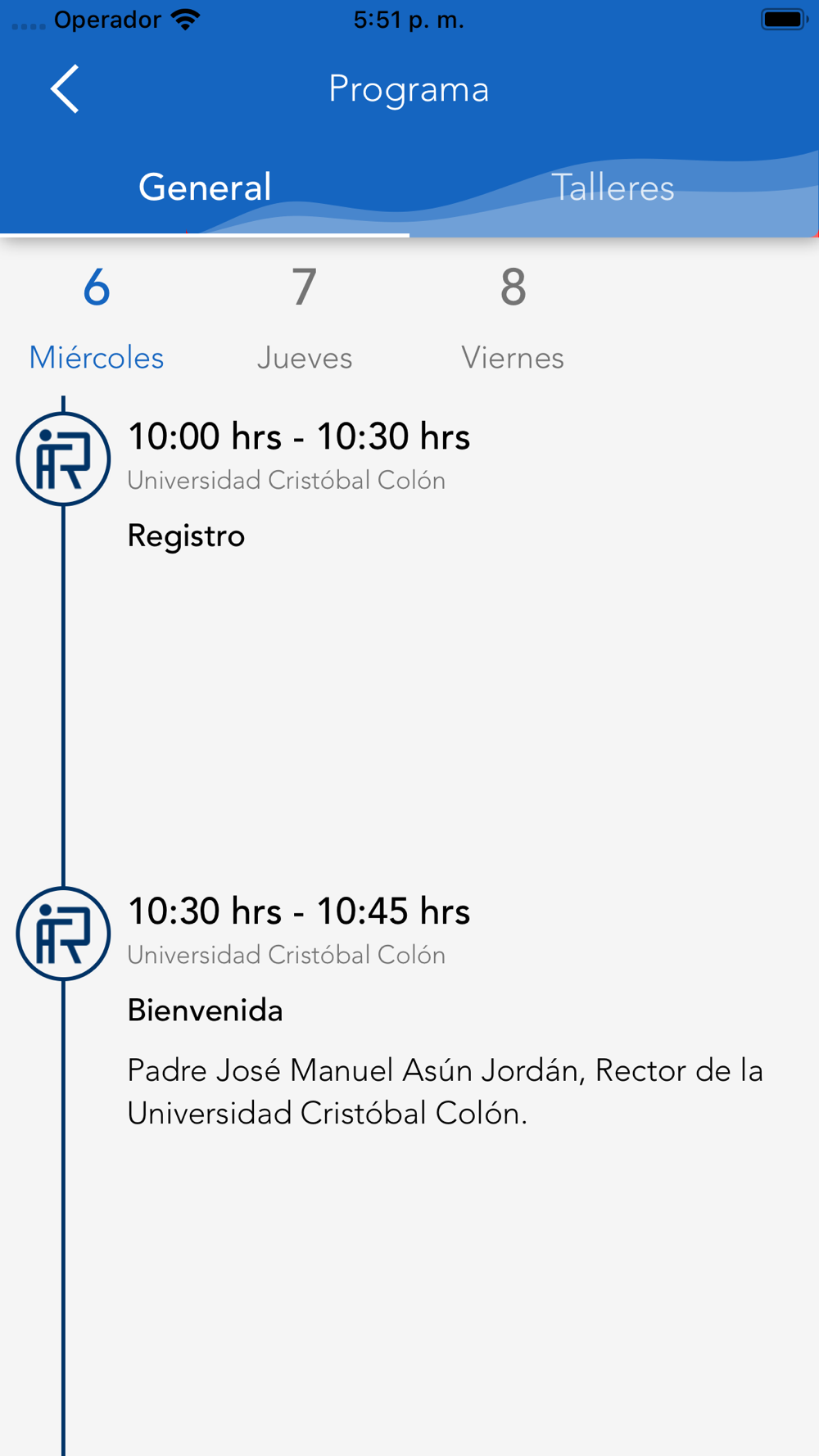Image resolution: width=819 pixels, height=1456 pixels.
Task: Show the schedule for 7 Jueves
Action: click(x=305, y=319)
